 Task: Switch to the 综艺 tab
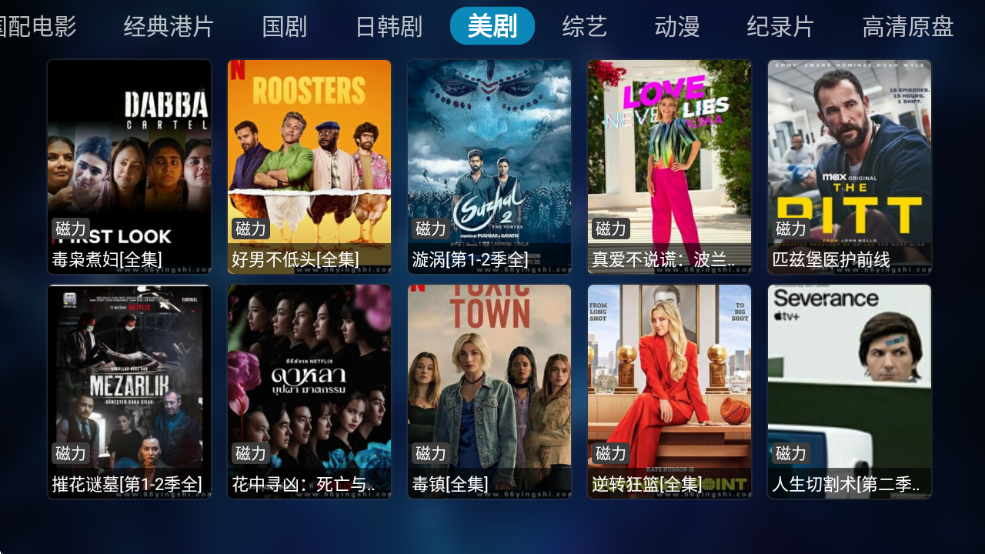point(585,27)
